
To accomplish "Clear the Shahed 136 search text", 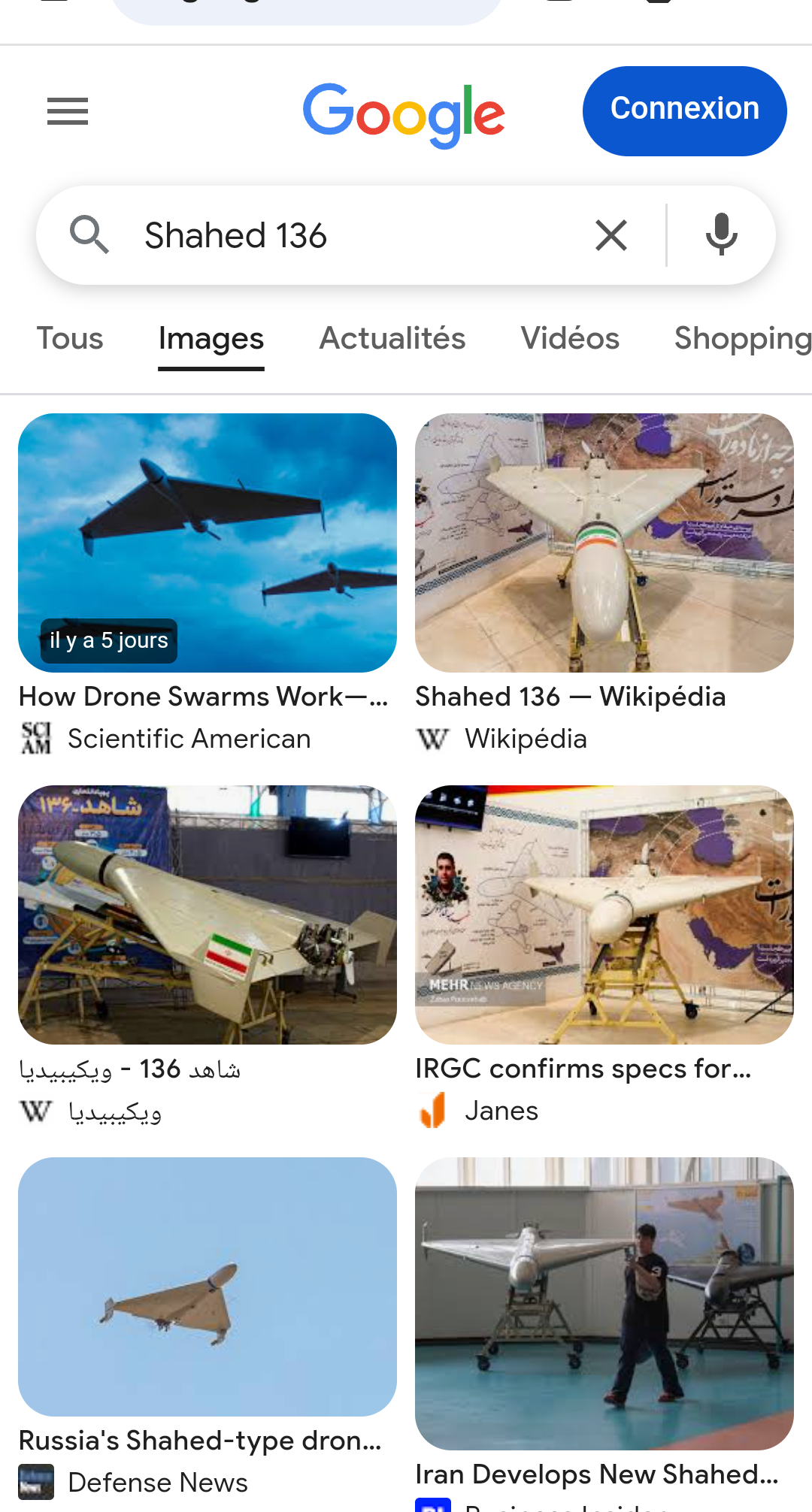I will point(611,235).
